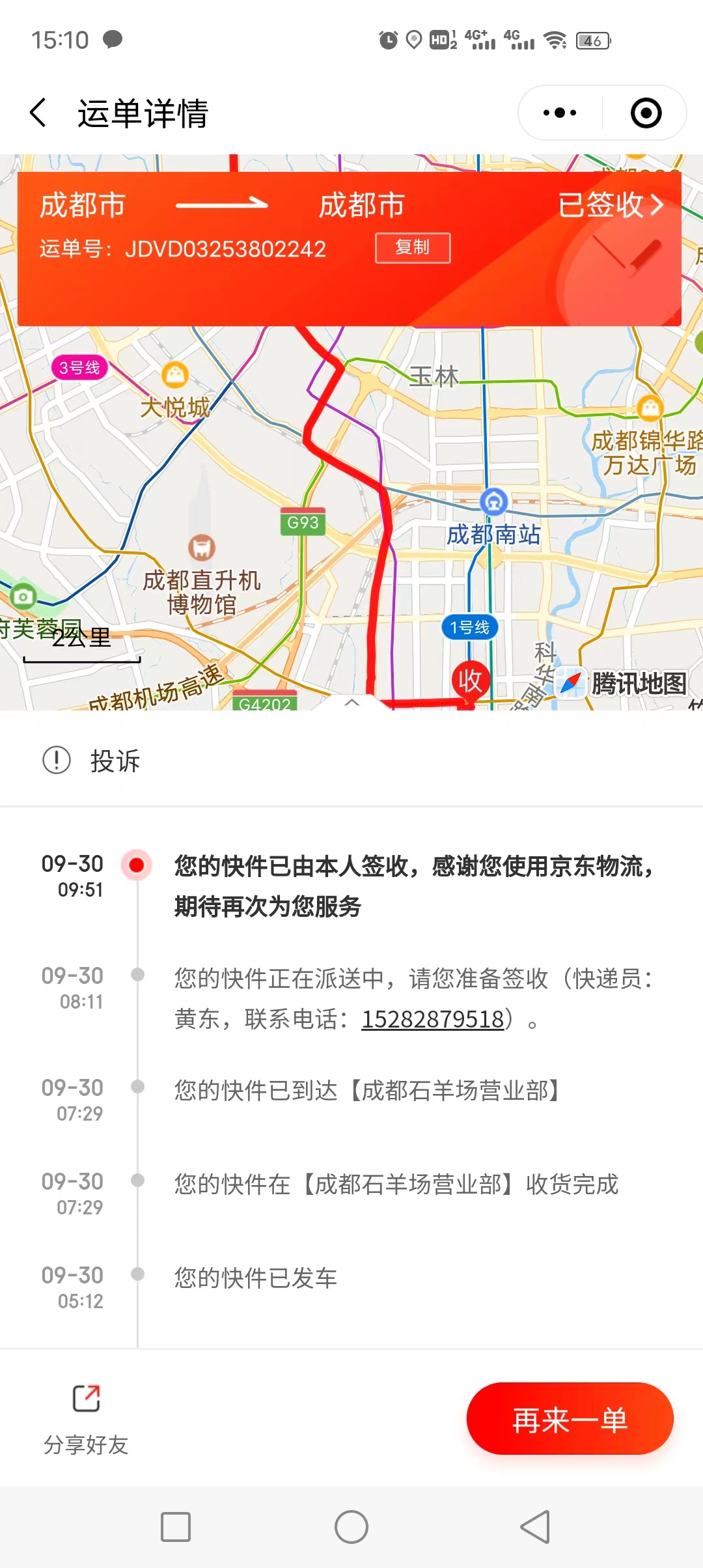Tap the 收 destination marker on map
This screenshot has width=703, height=1568.
(x=470, y=681)
